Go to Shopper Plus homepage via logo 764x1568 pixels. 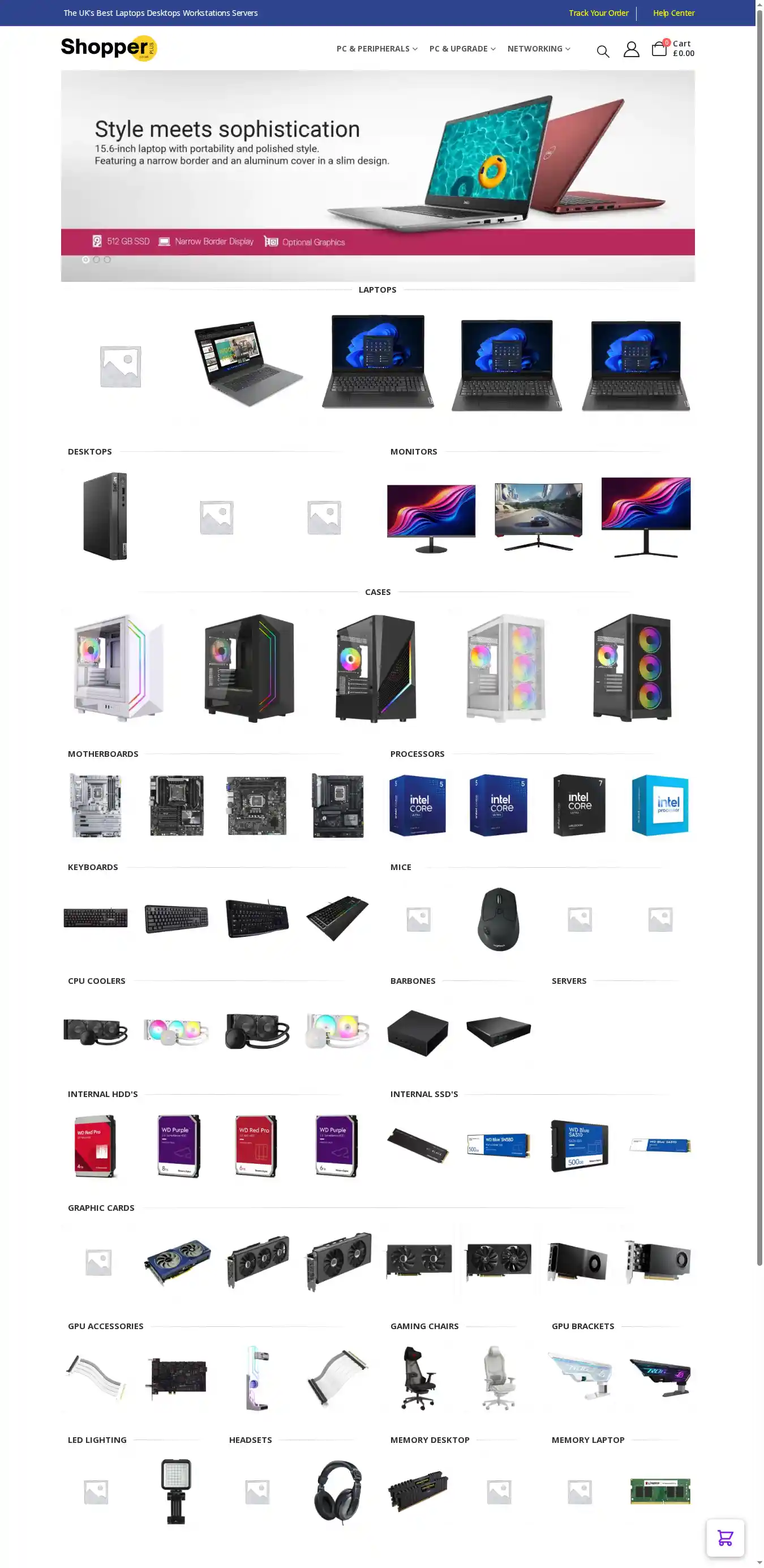pos(109,48)
